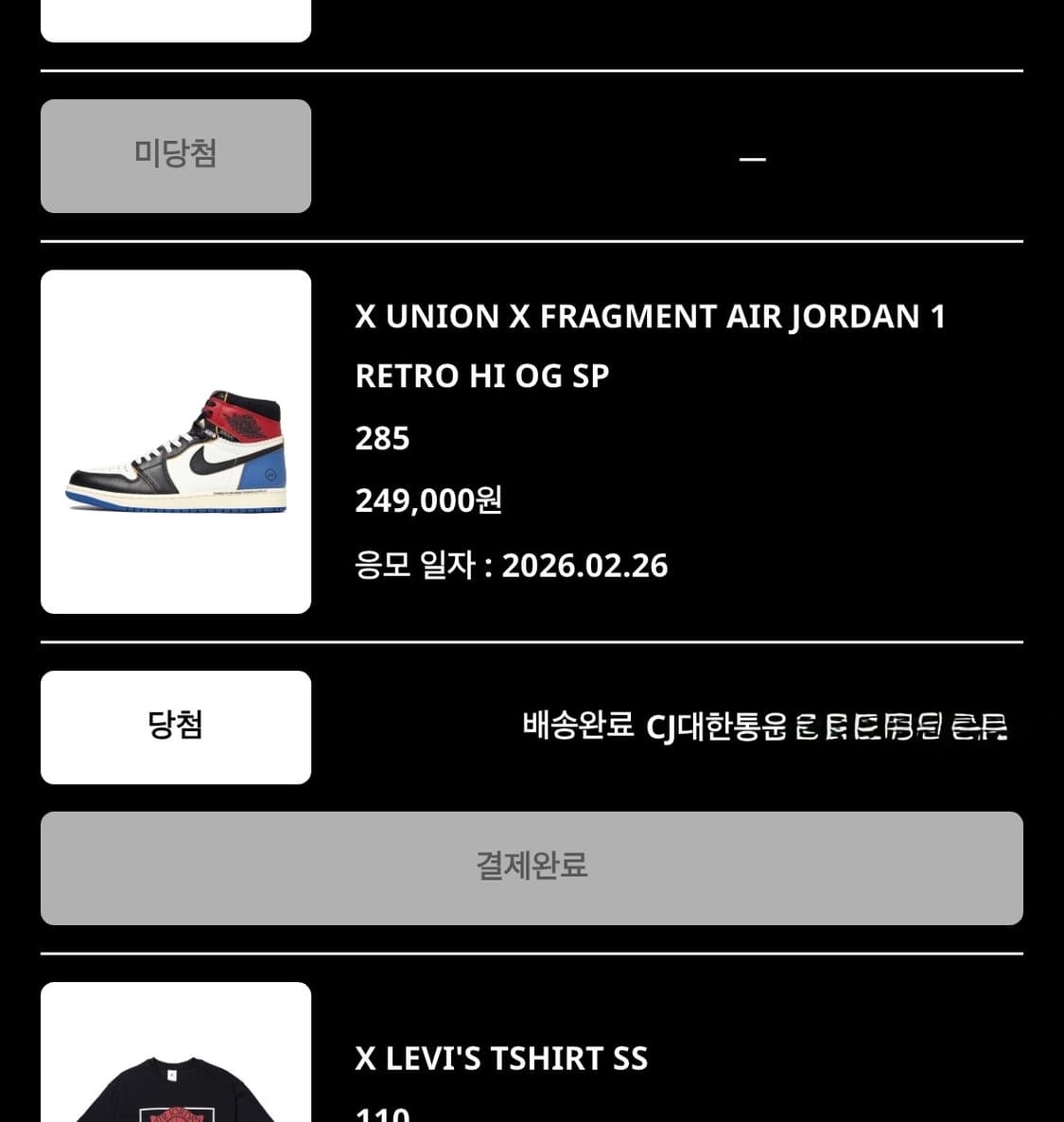
Task: Click the 미당첨 status badge
Action: click(x=175, y=155)
